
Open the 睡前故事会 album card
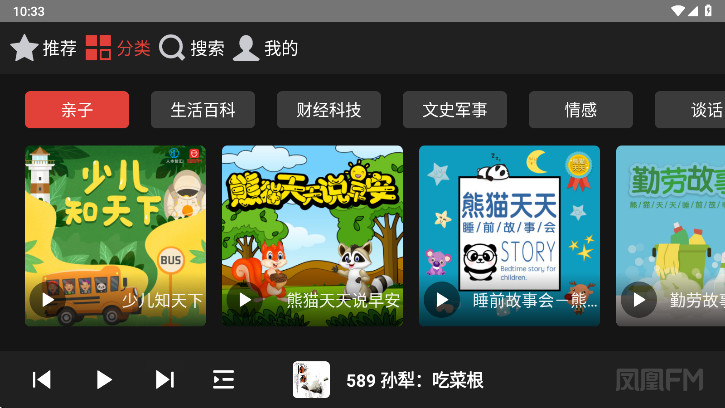click(509, 235)
